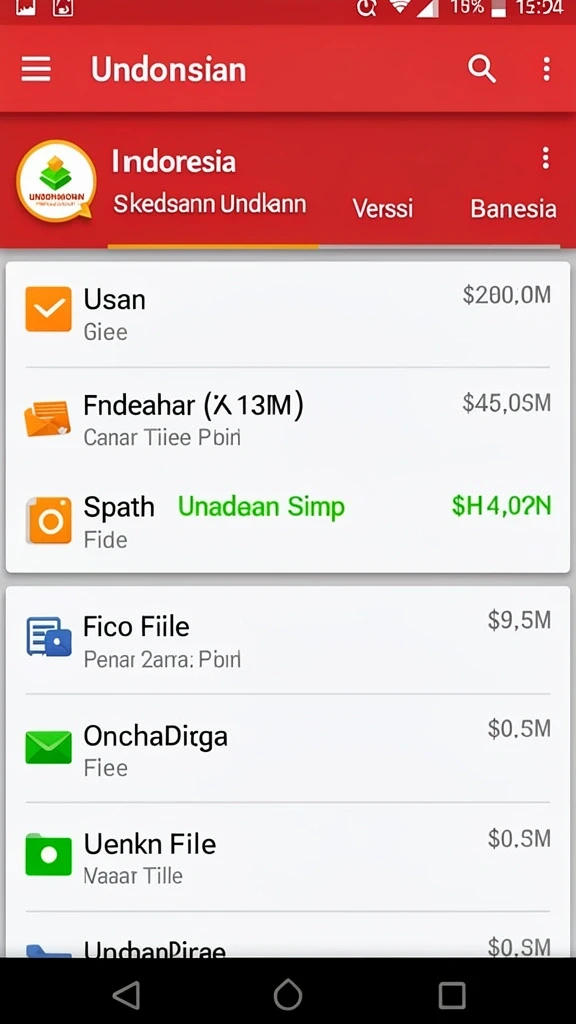Open the Fico Fiile entry
The height and width of the screenshot is (1024, 576).
pos(287,640)
